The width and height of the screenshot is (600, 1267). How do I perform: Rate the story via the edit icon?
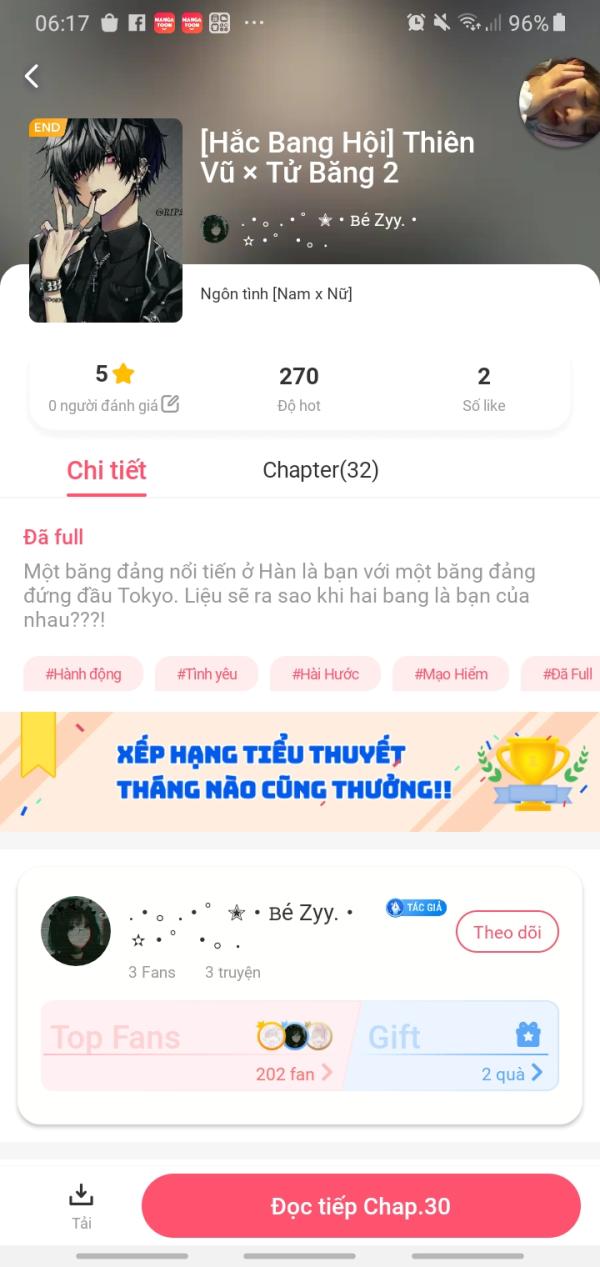pyautogui.click(x=170, y=404)
